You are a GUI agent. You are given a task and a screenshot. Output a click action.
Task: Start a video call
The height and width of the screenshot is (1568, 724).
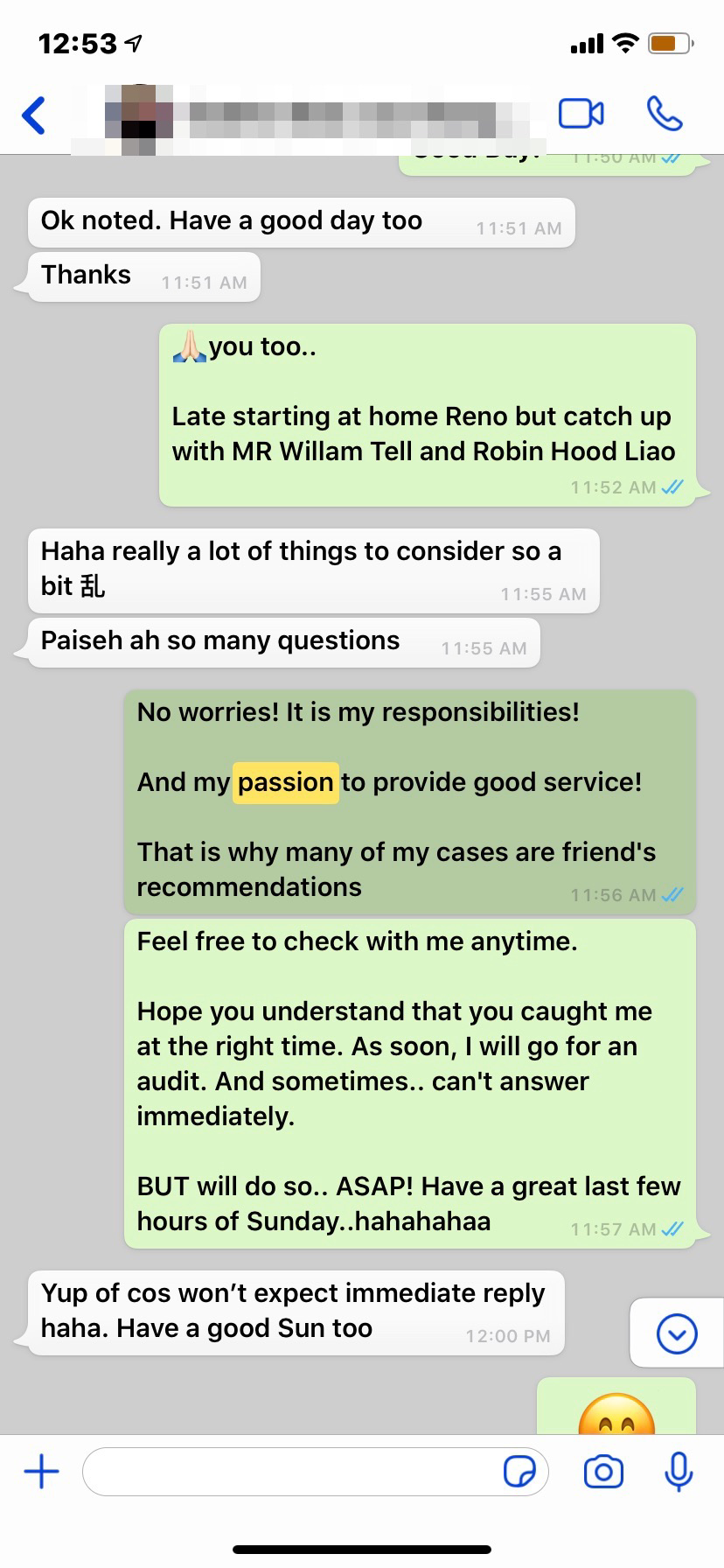point(581,114)
